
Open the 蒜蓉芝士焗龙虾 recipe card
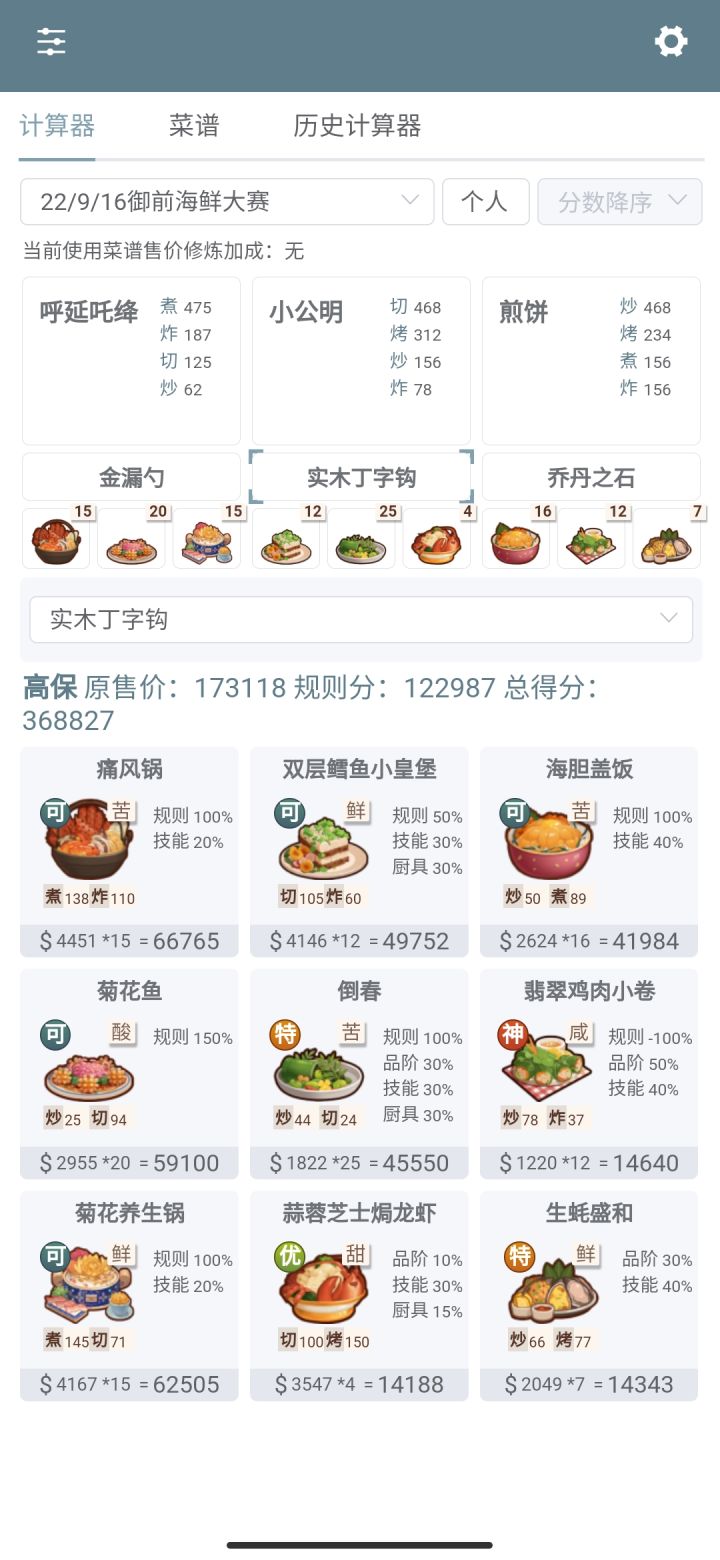359,1296
